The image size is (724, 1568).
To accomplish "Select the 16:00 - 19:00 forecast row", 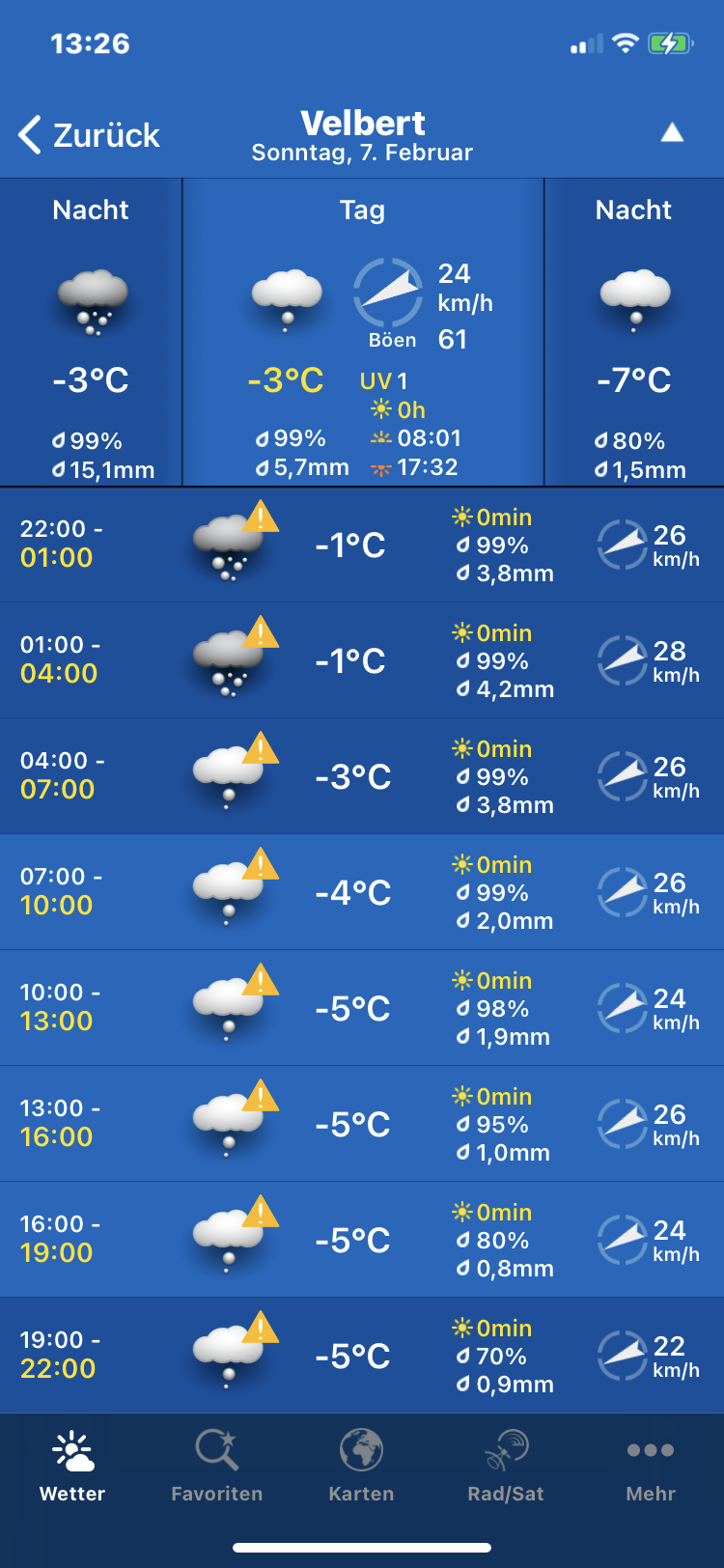I will (362, 1240).
